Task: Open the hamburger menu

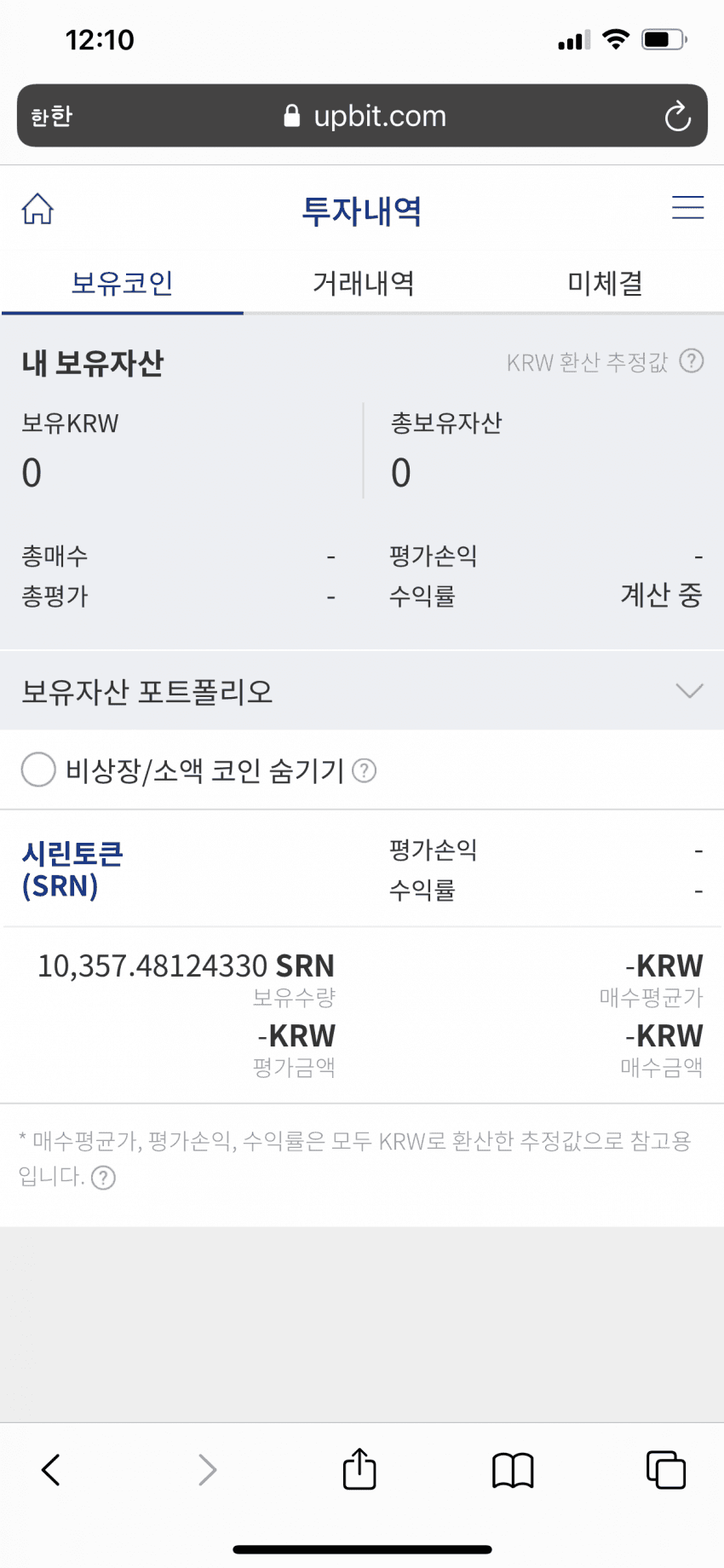Action: tap(687, 207)
